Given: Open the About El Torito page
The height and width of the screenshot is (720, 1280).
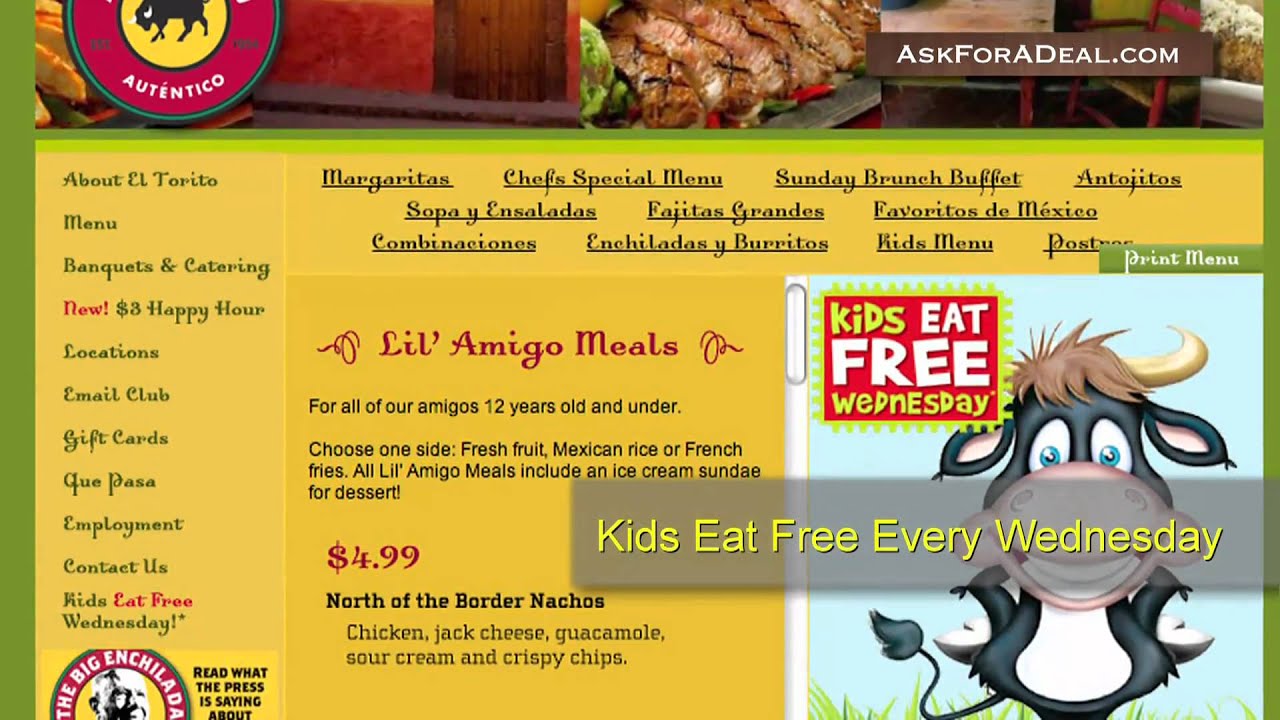Looking at the screenshot, I should (x=140, y=180).
